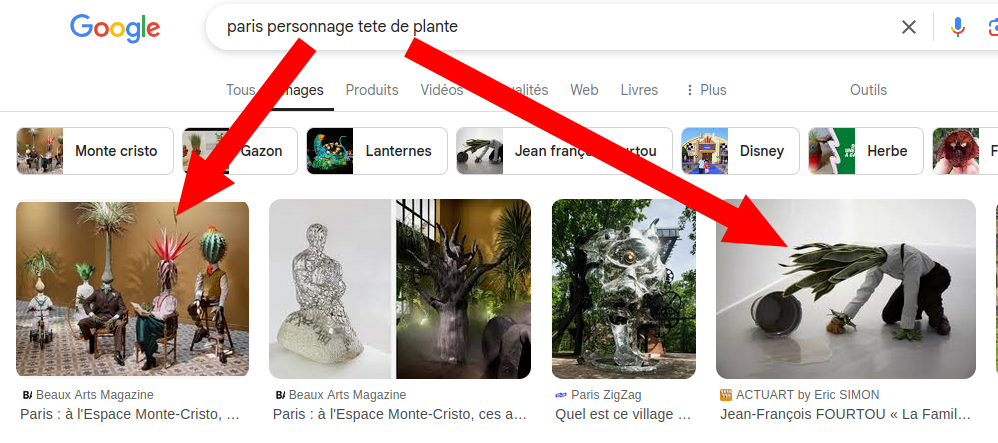Switch to the Web tab
Viewport: 998px width, 443px height.
(584, 90)
